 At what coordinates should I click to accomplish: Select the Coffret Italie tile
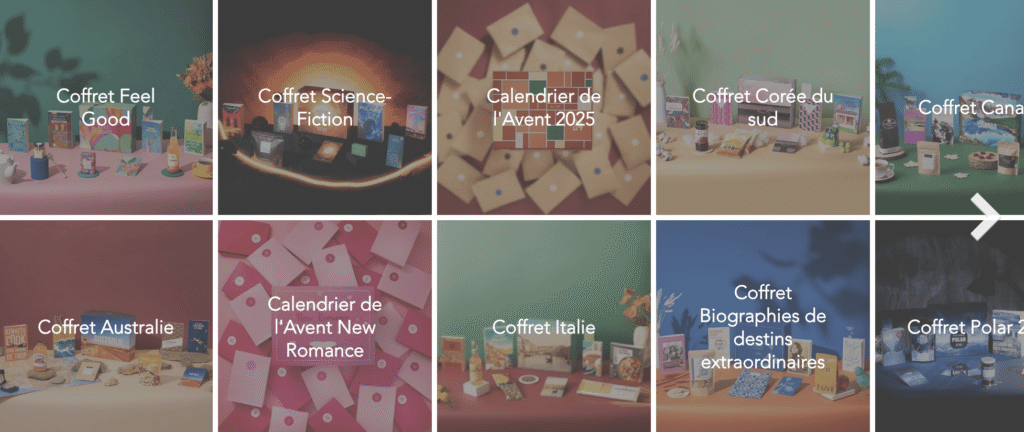(543, 327)
